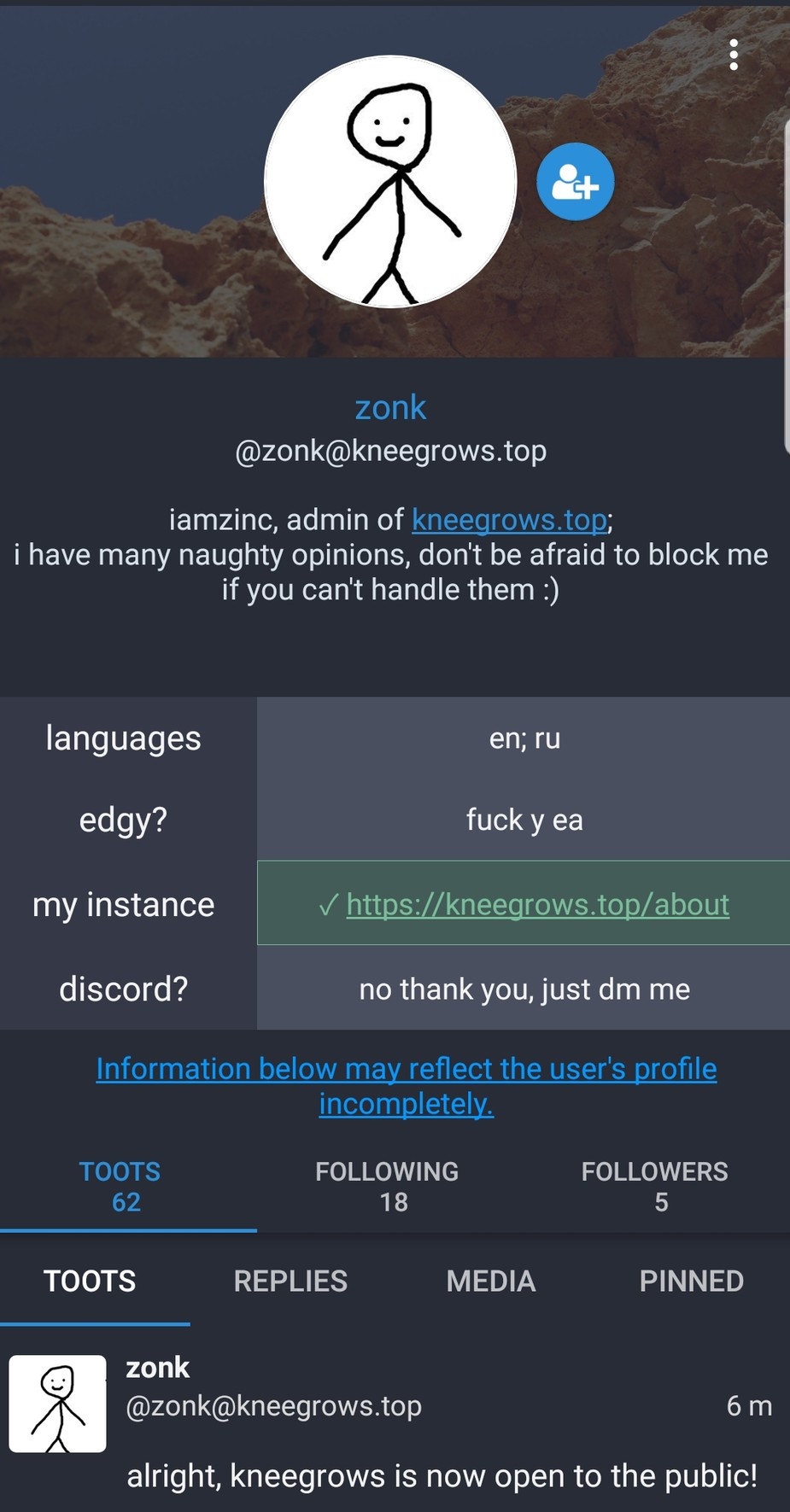The height and width of the screenshot is (1512, 790).
Task: Open the three-dot overflow menu
Action: pos(733,55)
